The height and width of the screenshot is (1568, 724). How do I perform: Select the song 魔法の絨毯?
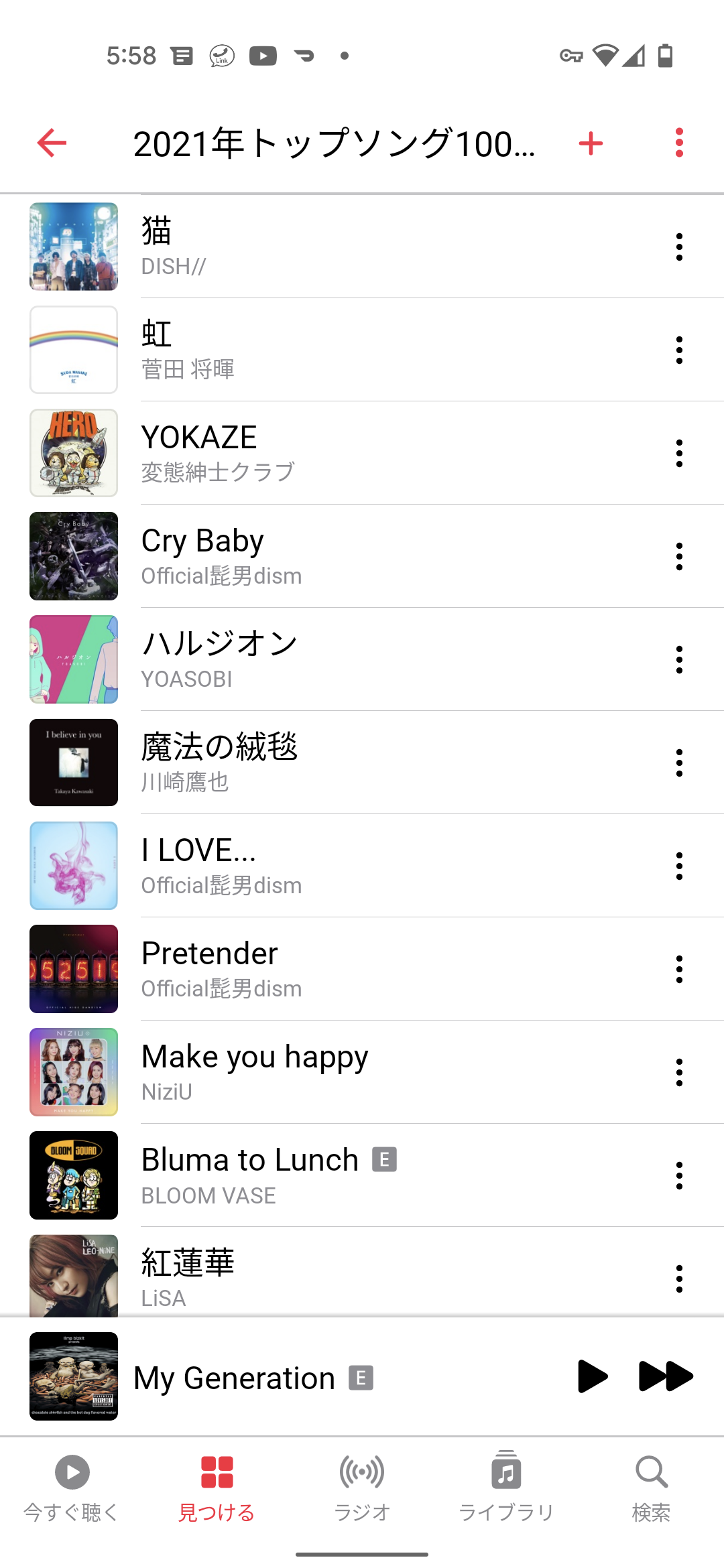click(335, 763)
